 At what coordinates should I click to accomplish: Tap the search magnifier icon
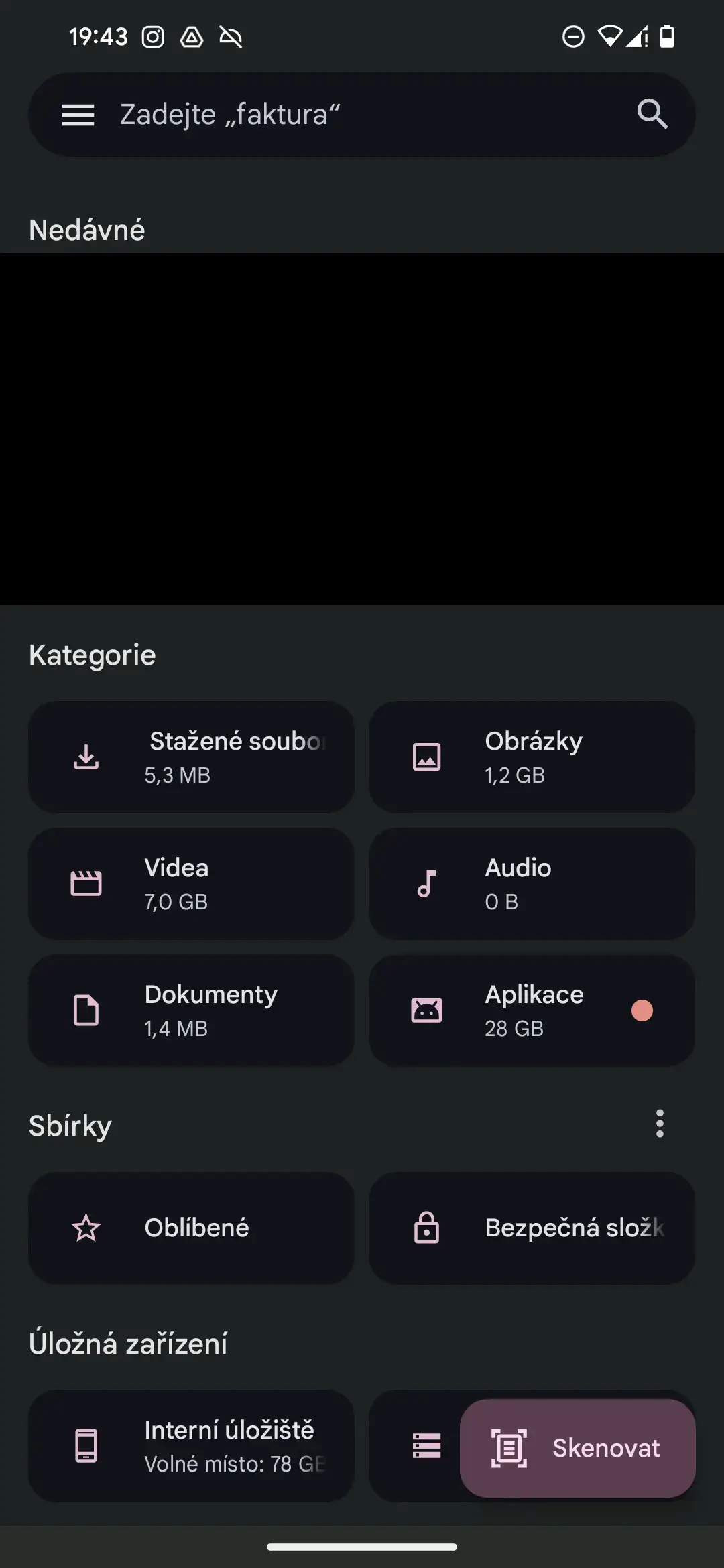pyautogui.click(x=652, y=114)
